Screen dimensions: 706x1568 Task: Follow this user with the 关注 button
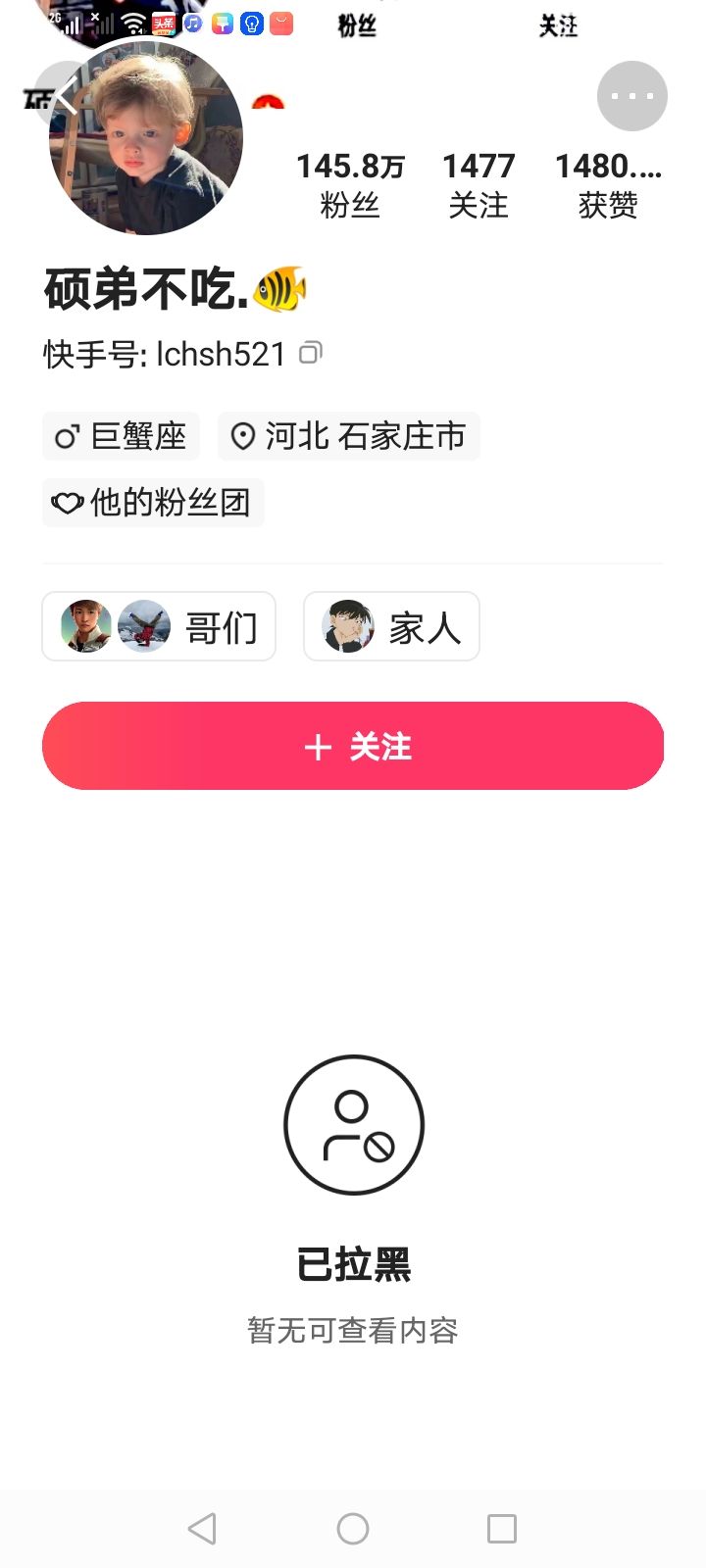coord(353,746)
